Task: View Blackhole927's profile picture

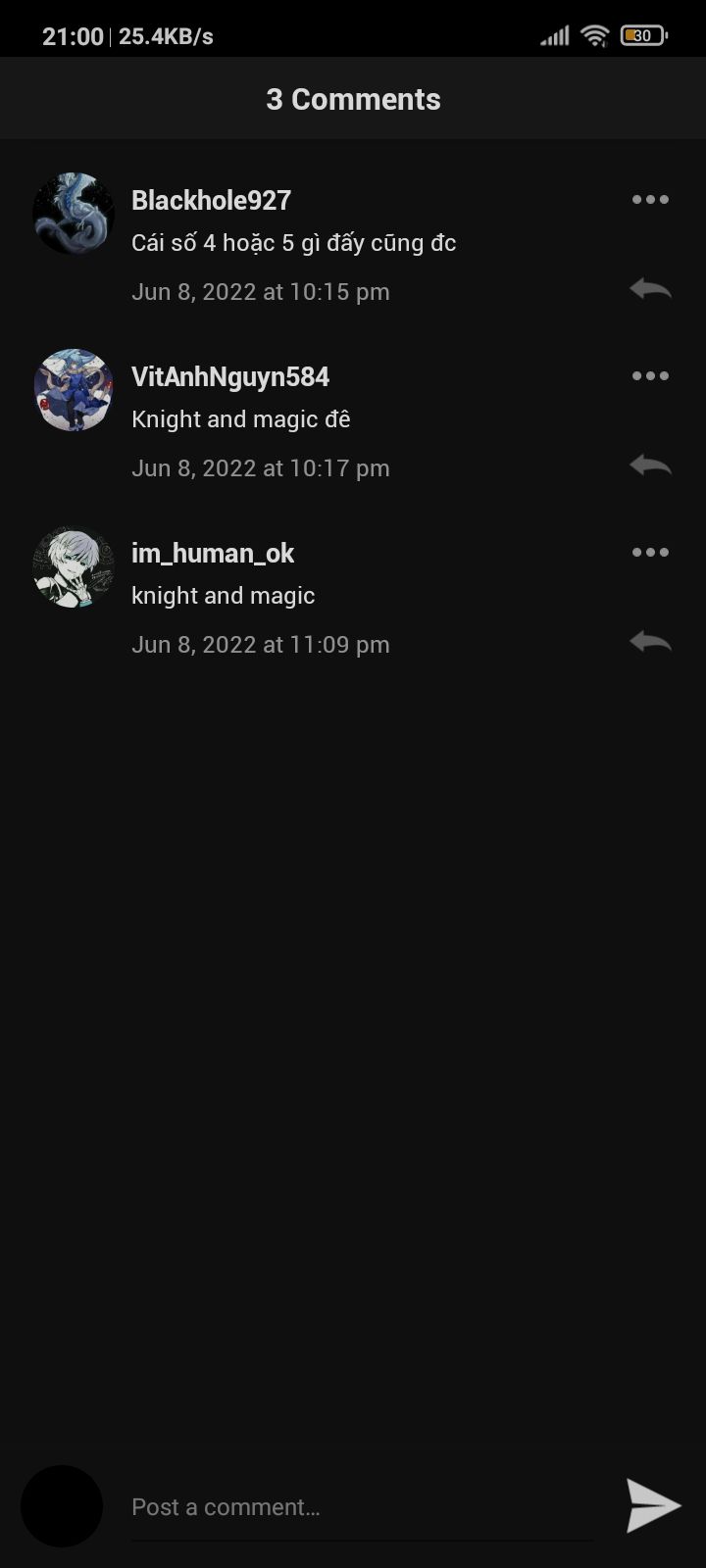Action: [x=74, y=214]
